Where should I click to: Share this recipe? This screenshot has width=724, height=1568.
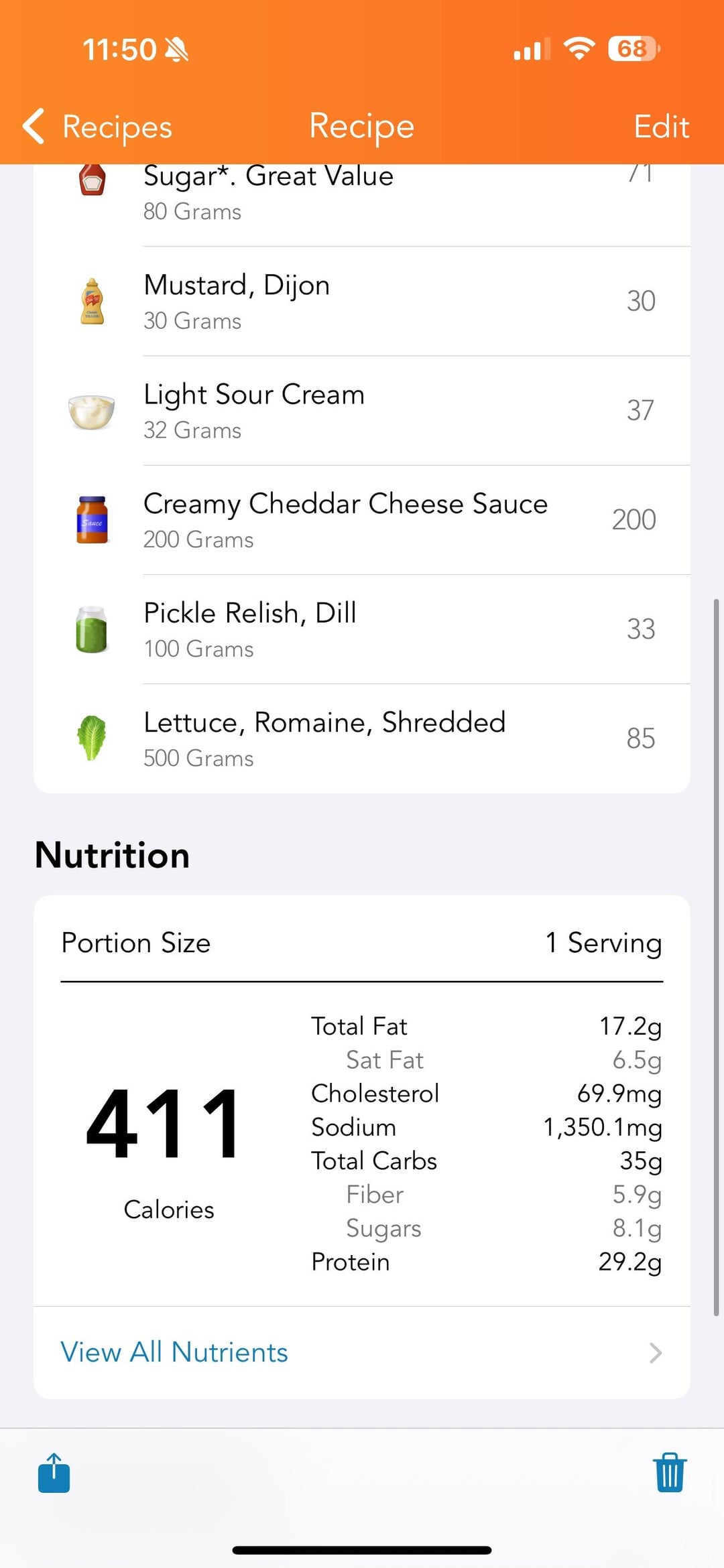(x=54, y=1473)
